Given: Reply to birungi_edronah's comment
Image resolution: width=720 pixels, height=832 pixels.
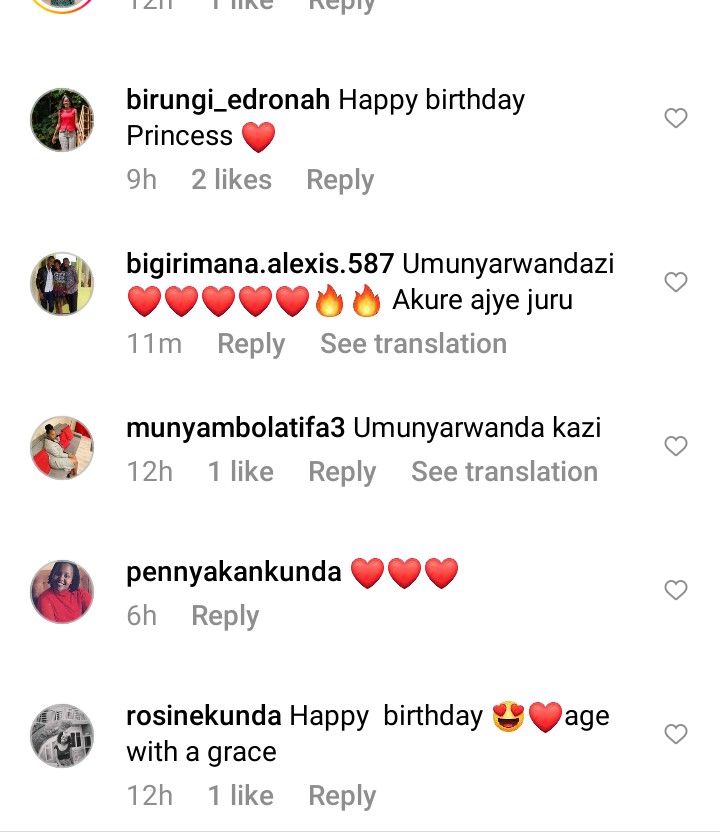Looking at the screenshot, I should click(x=340, y=180).
